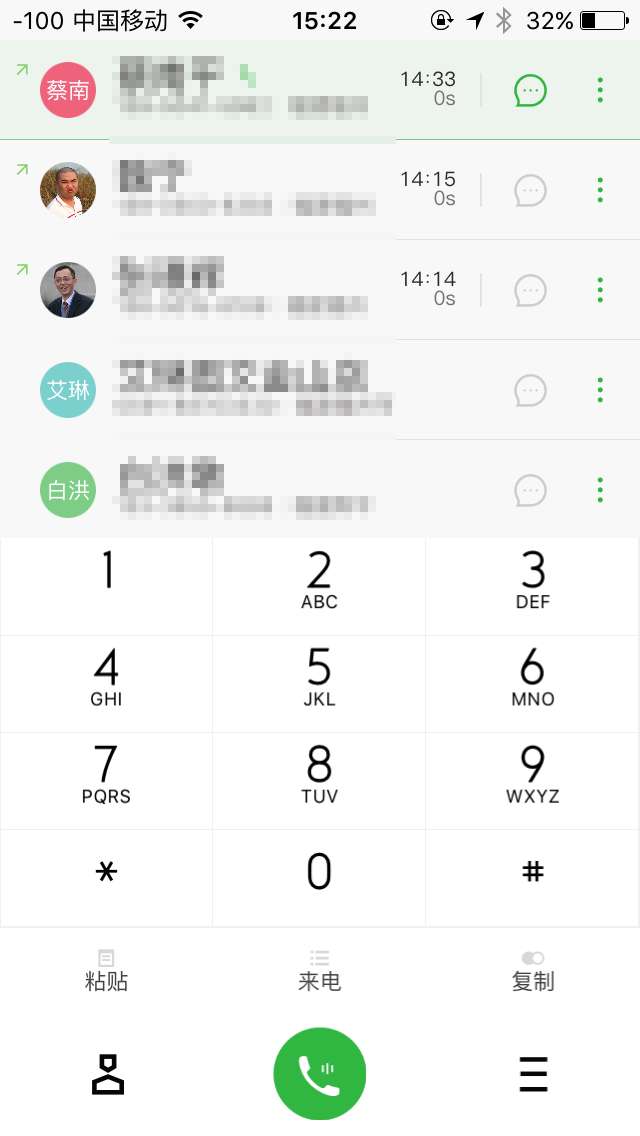Screen dimensions: 640x1136
Task: Enter 0 on the dial pad
Action: [319, 878]
